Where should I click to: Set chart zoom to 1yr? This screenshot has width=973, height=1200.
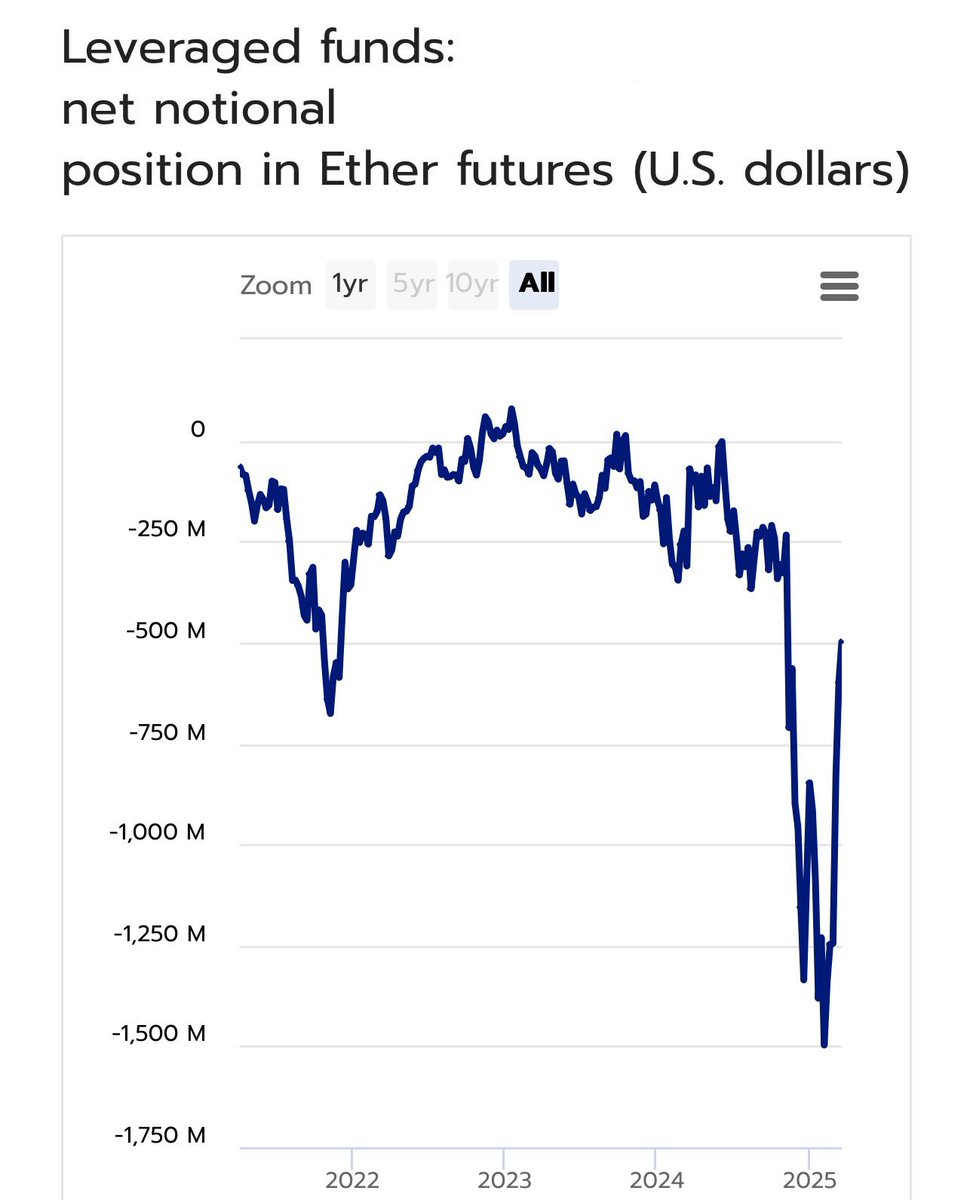pos(350,285)
